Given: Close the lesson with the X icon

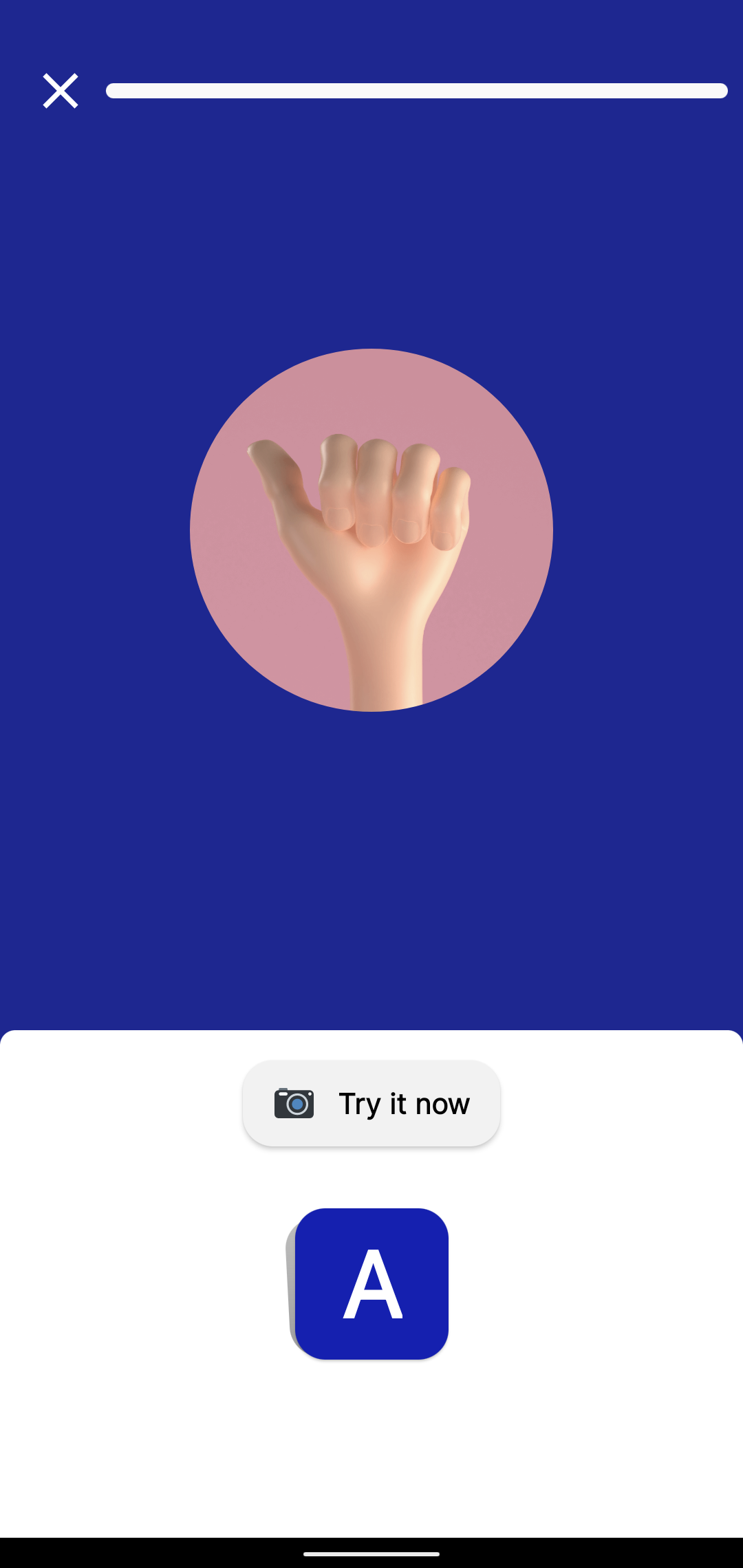Looking at the screenshot, I should 61,91.
